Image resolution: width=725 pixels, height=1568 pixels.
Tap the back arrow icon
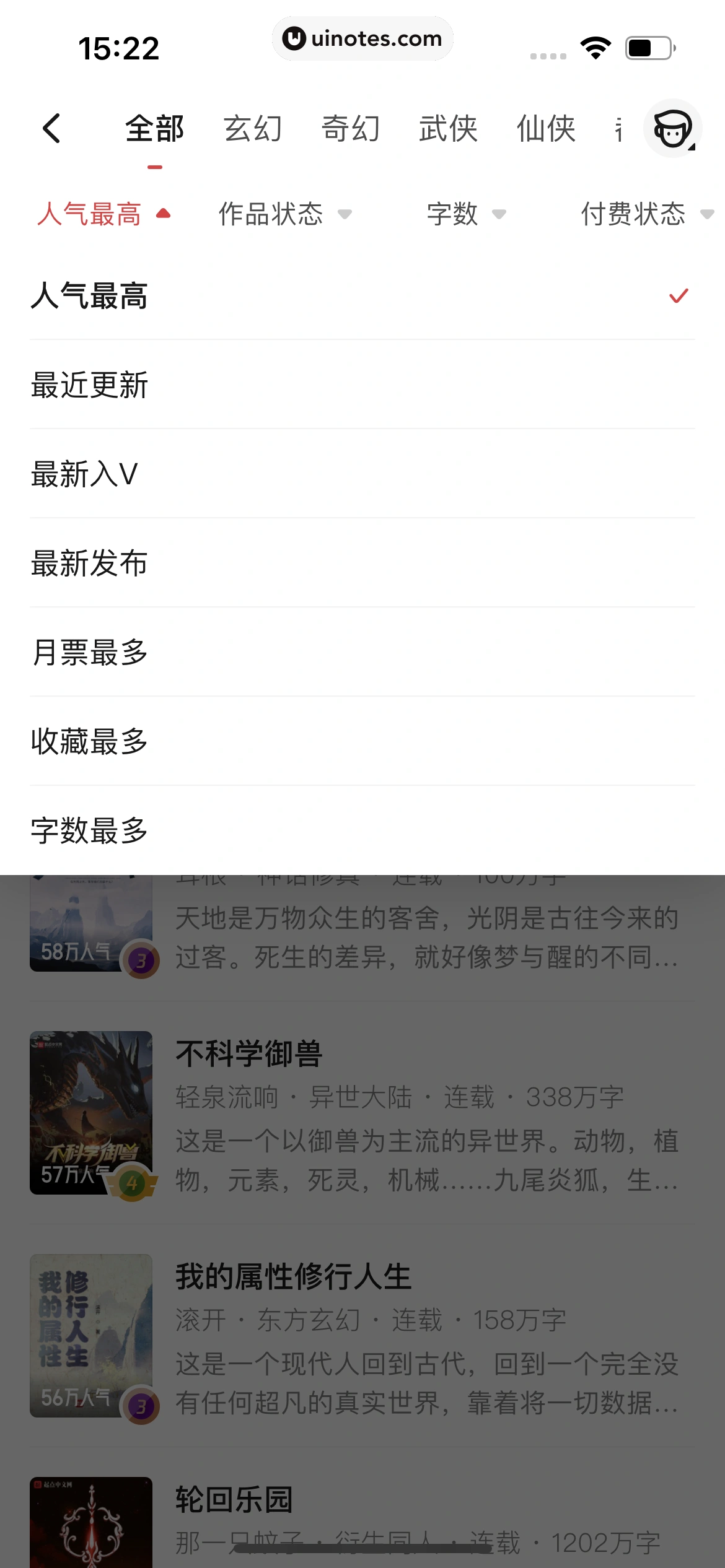(52, 128)
